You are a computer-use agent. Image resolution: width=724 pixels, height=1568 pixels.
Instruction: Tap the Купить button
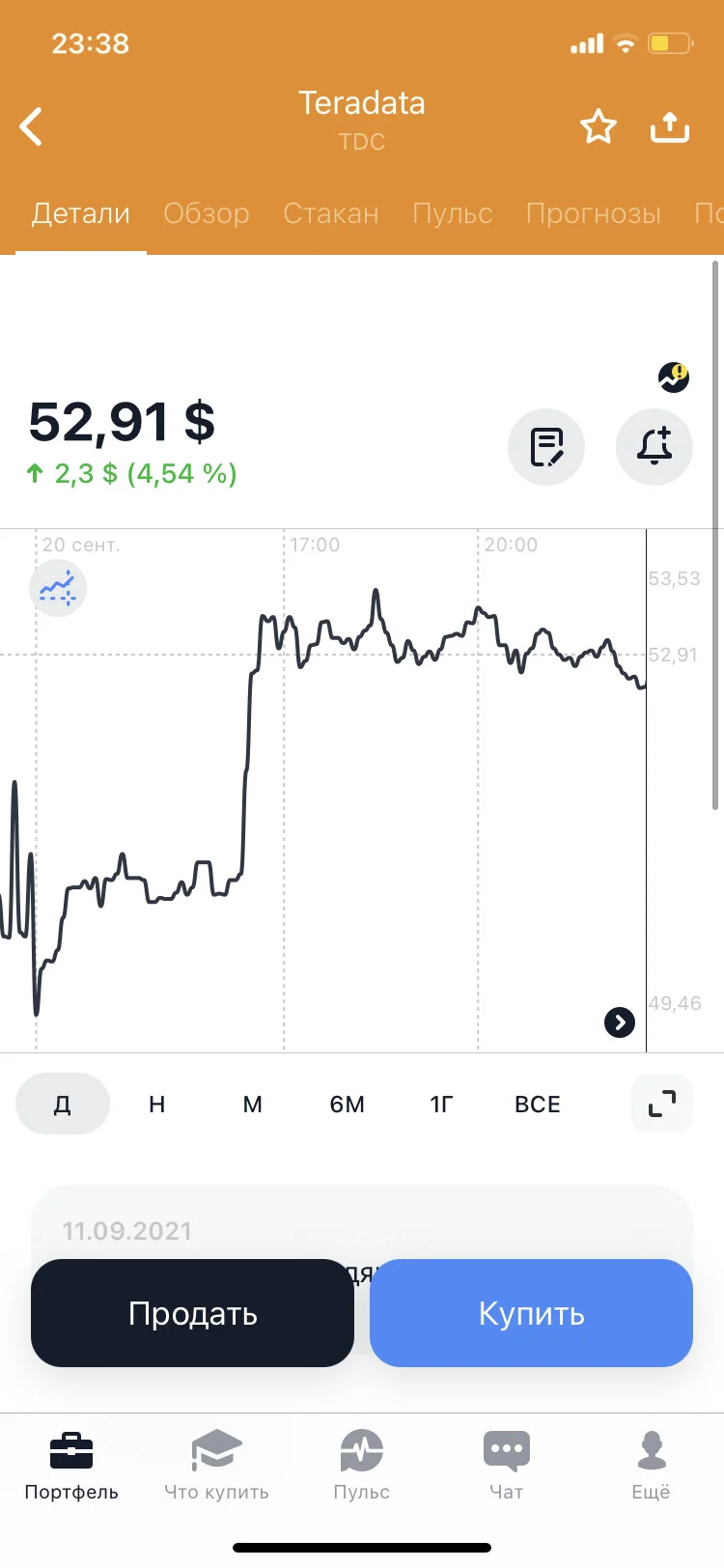coord(532,1313)
